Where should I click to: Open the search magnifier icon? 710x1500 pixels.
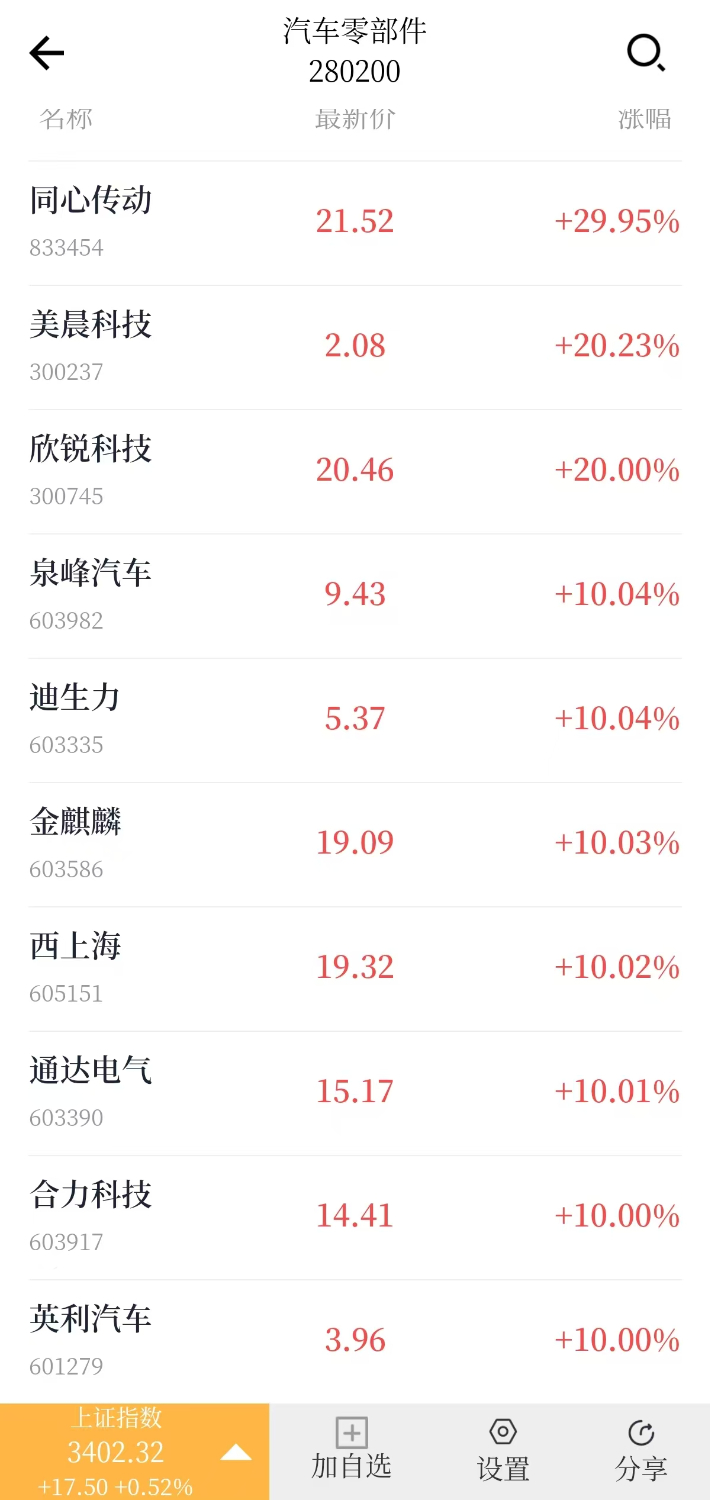point(646,53)
